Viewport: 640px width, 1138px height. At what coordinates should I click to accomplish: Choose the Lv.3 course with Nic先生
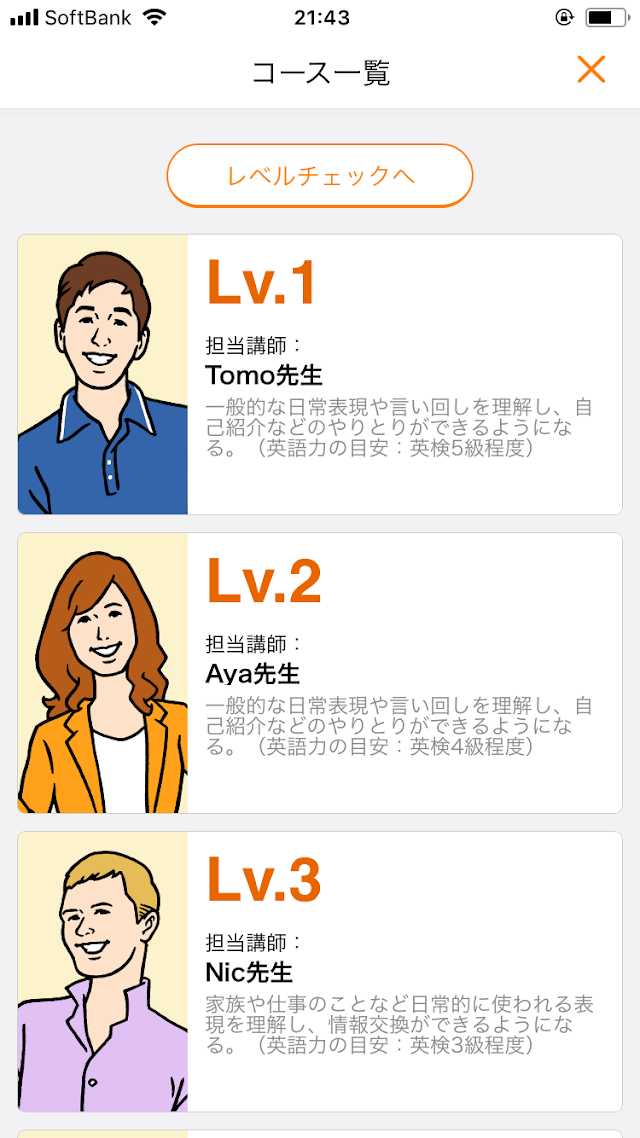(x=320, y=971)
